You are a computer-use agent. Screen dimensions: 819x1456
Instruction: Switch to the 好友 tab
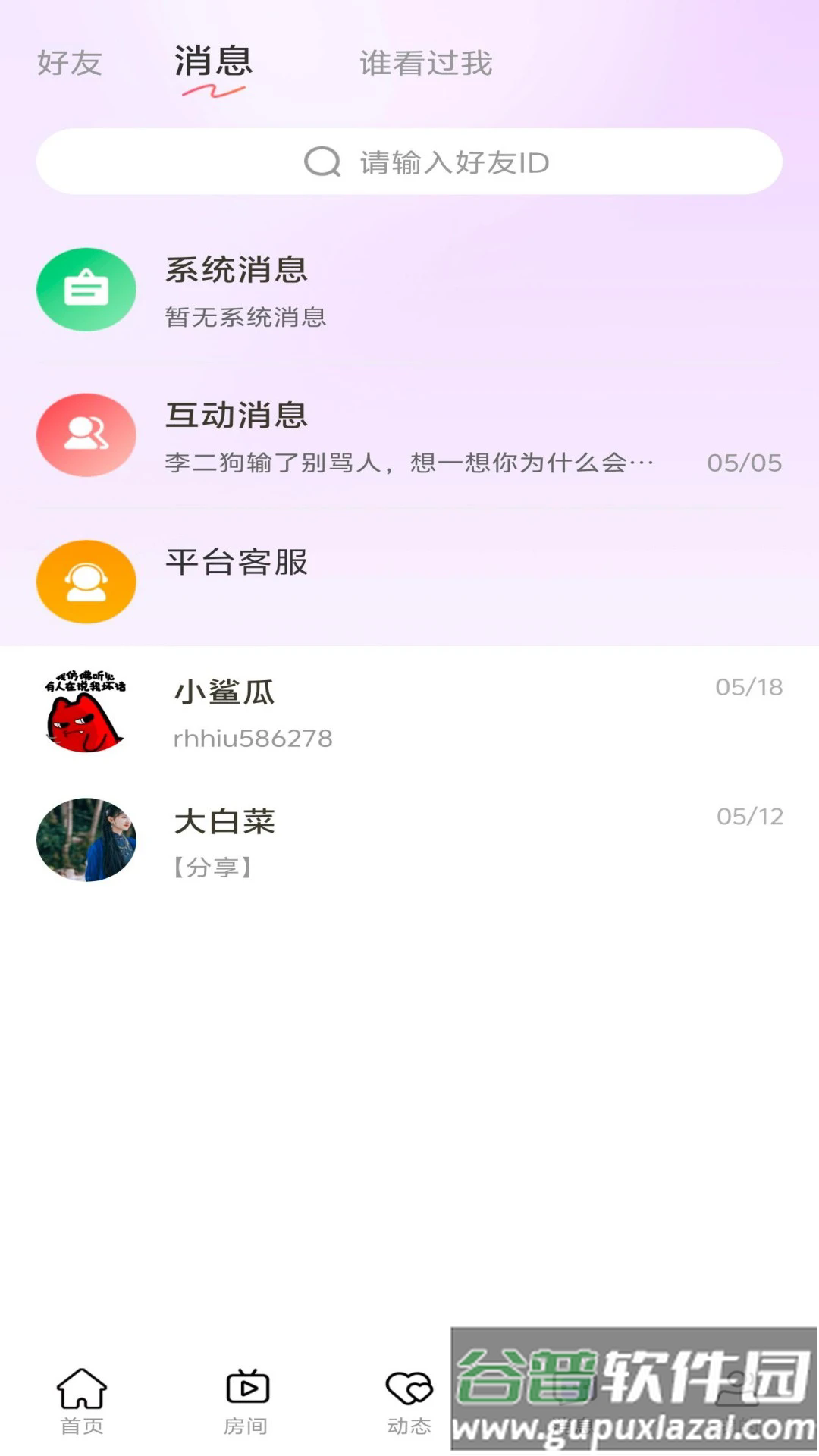tap(70, 64)
